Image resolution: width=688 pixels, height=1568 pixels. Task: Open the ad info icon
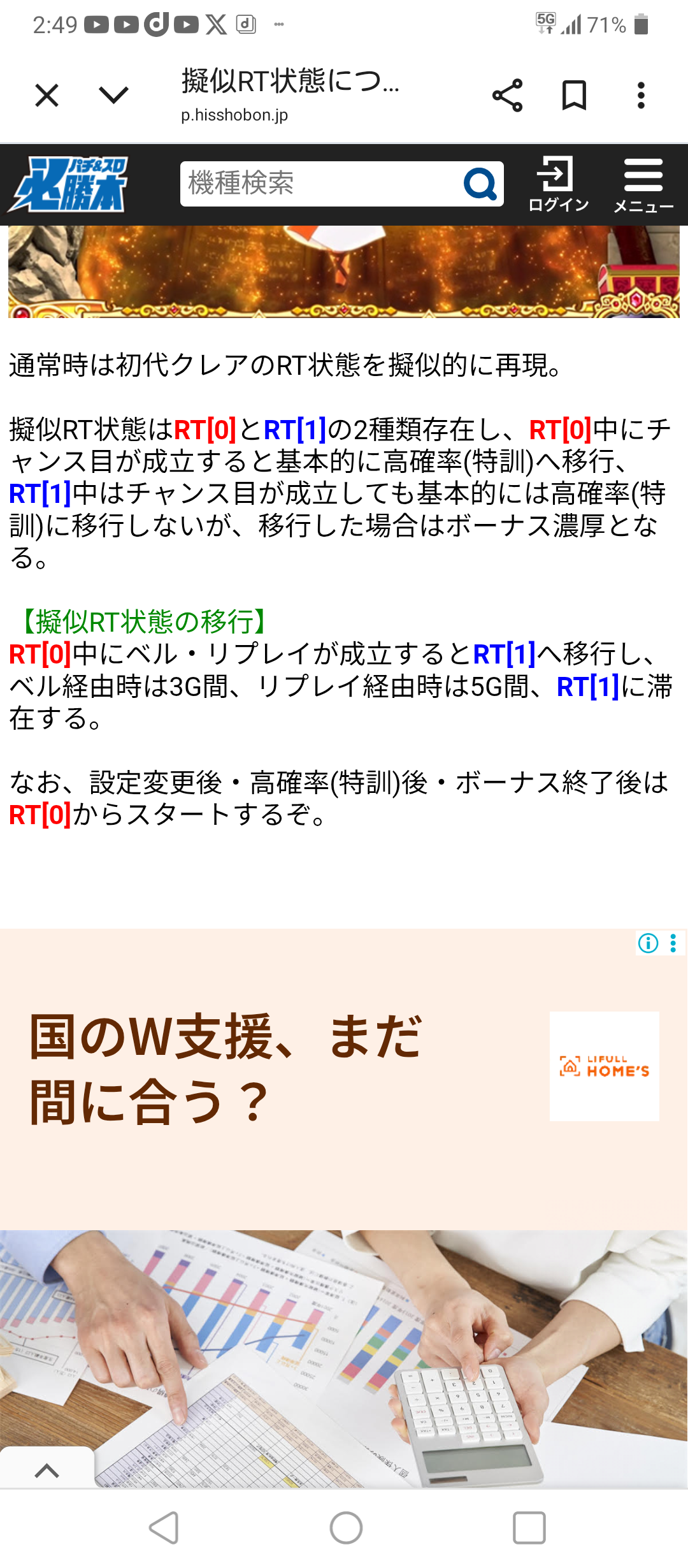point(648,943)
